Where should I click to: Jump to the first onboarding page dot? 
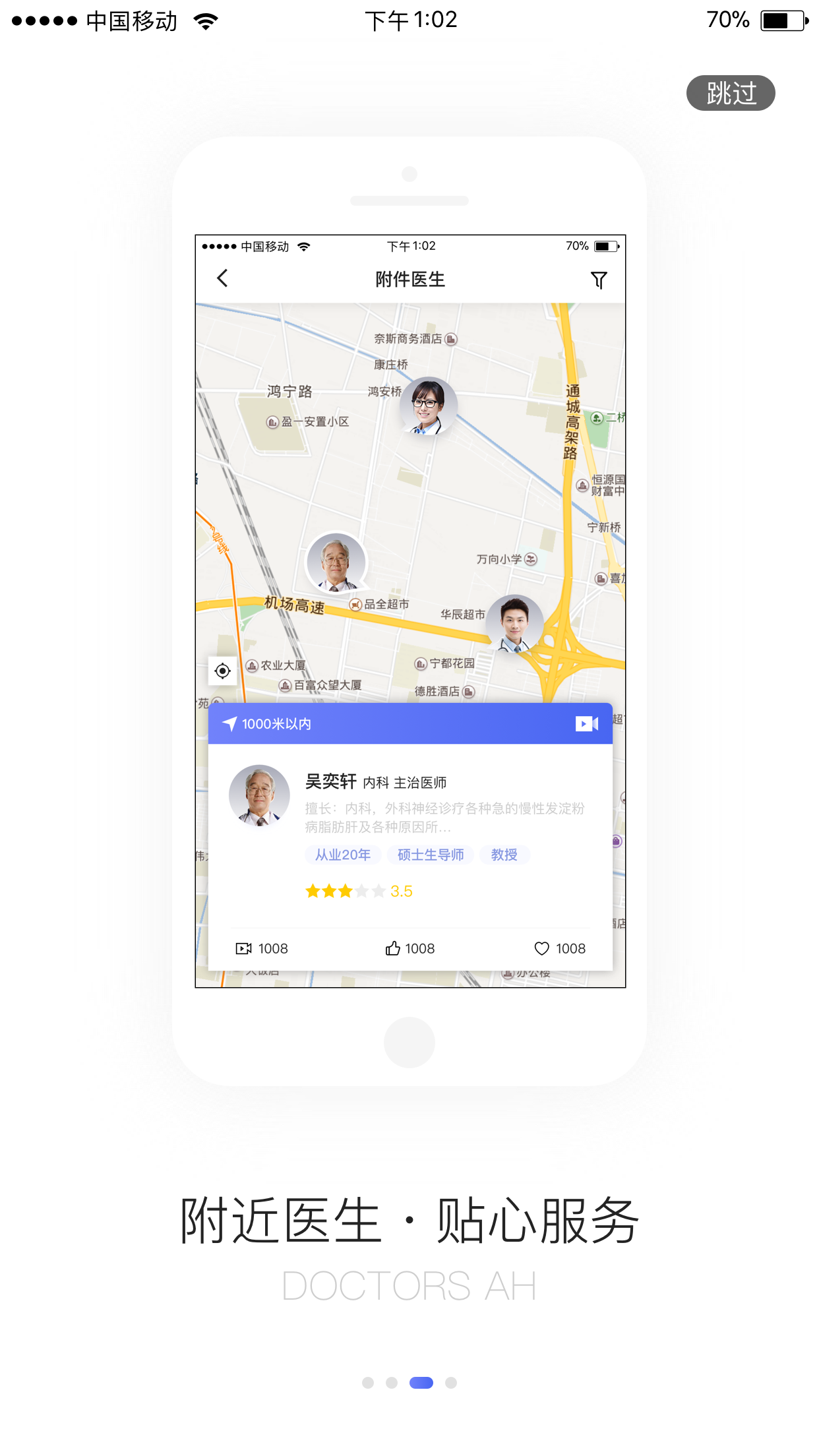pos(368,1383)
